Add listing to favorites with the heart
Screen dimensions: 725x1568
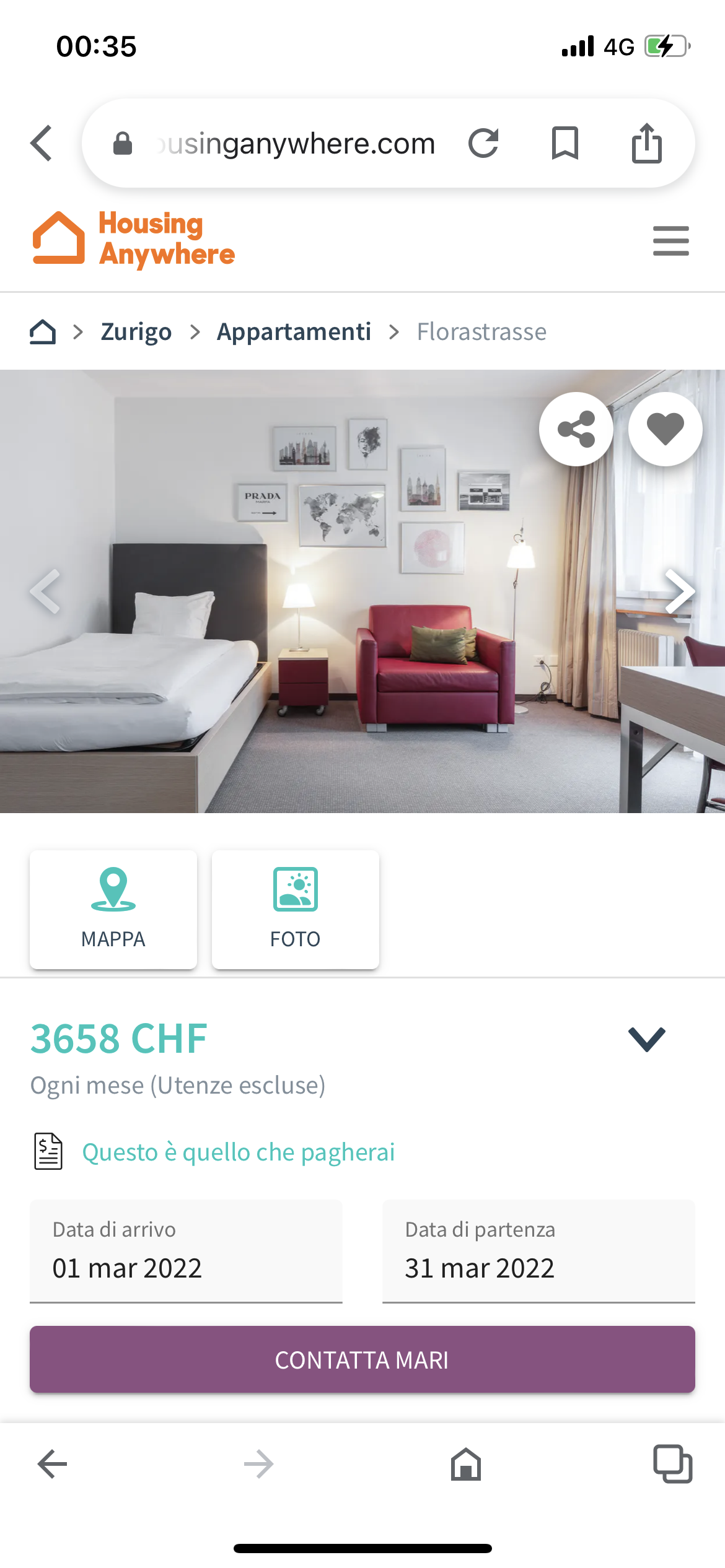[x=665, y=429]
